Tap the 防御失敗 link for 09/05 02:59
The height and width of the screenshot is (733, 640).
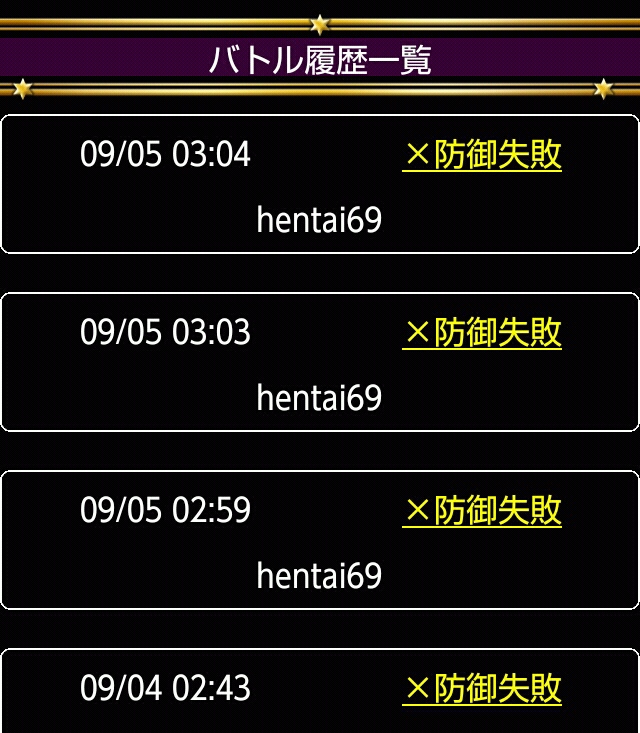[482, 511]
